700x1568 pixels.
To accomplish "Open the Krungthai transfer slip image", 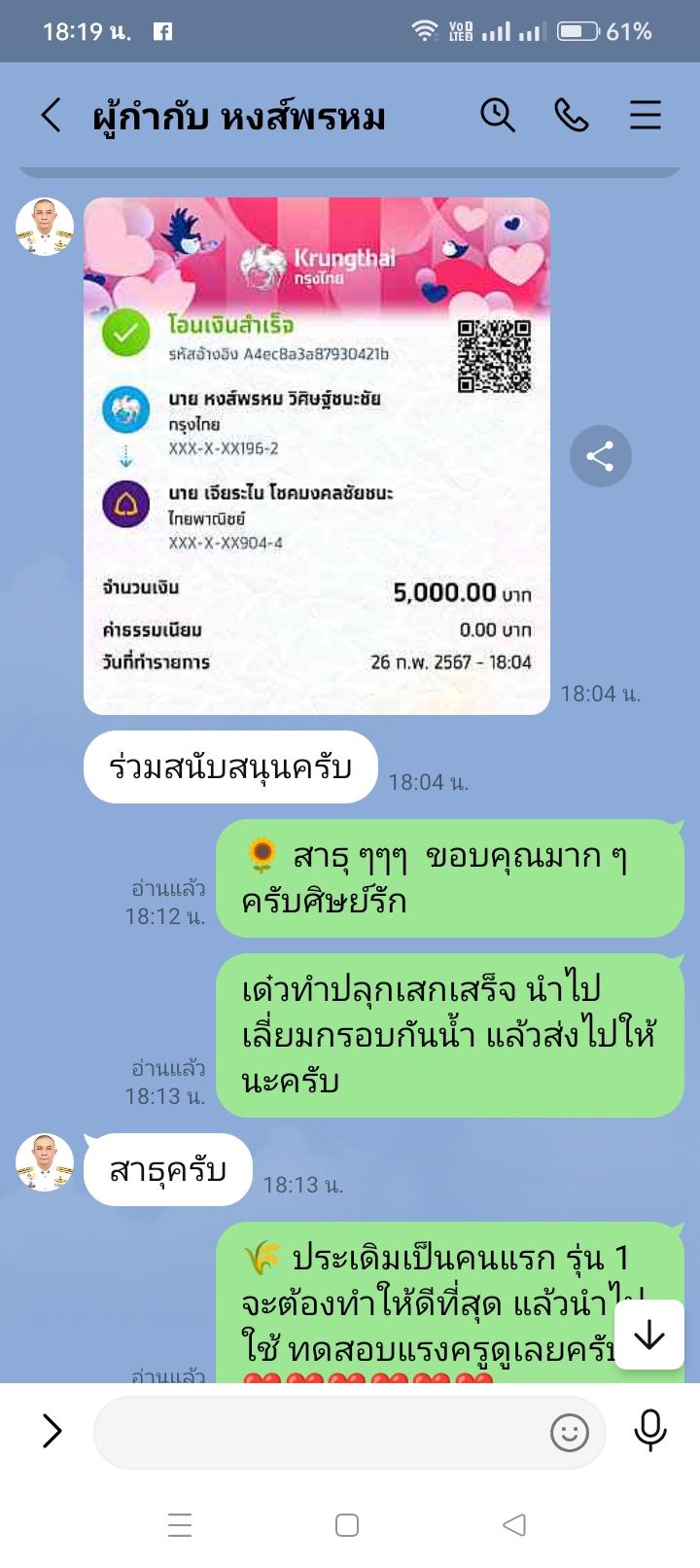I will point(317,455).
